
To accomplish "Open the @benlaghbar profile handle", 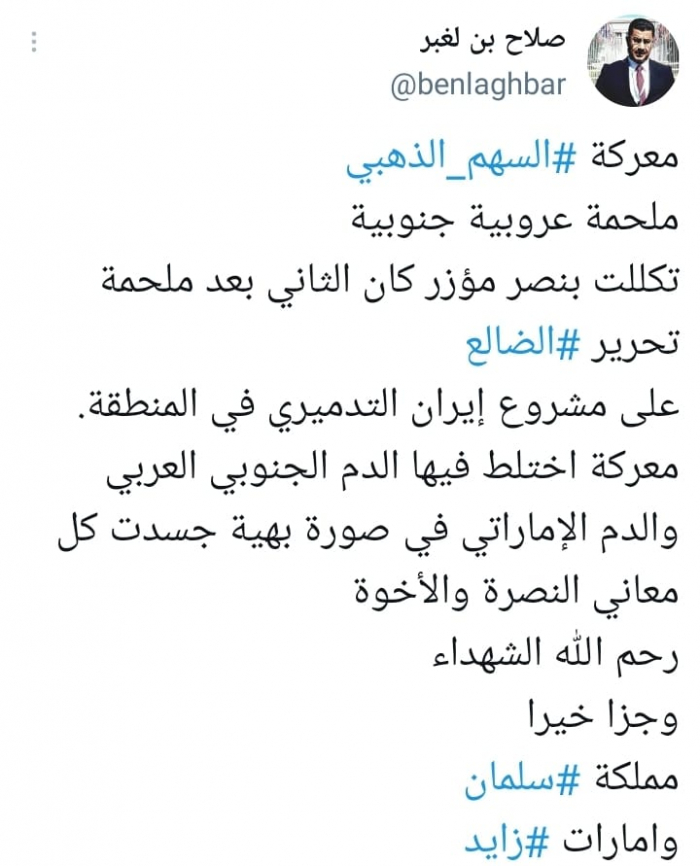I will pos(478,85).
